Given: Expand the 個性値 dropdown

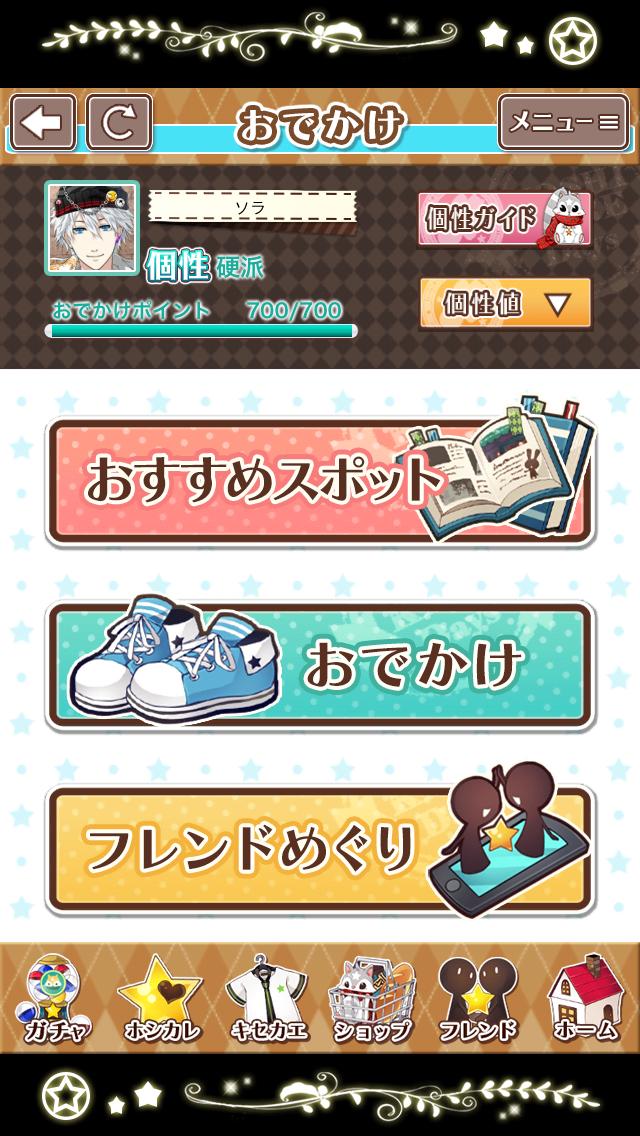Looking at the screenshot, I should pos(505,303).
